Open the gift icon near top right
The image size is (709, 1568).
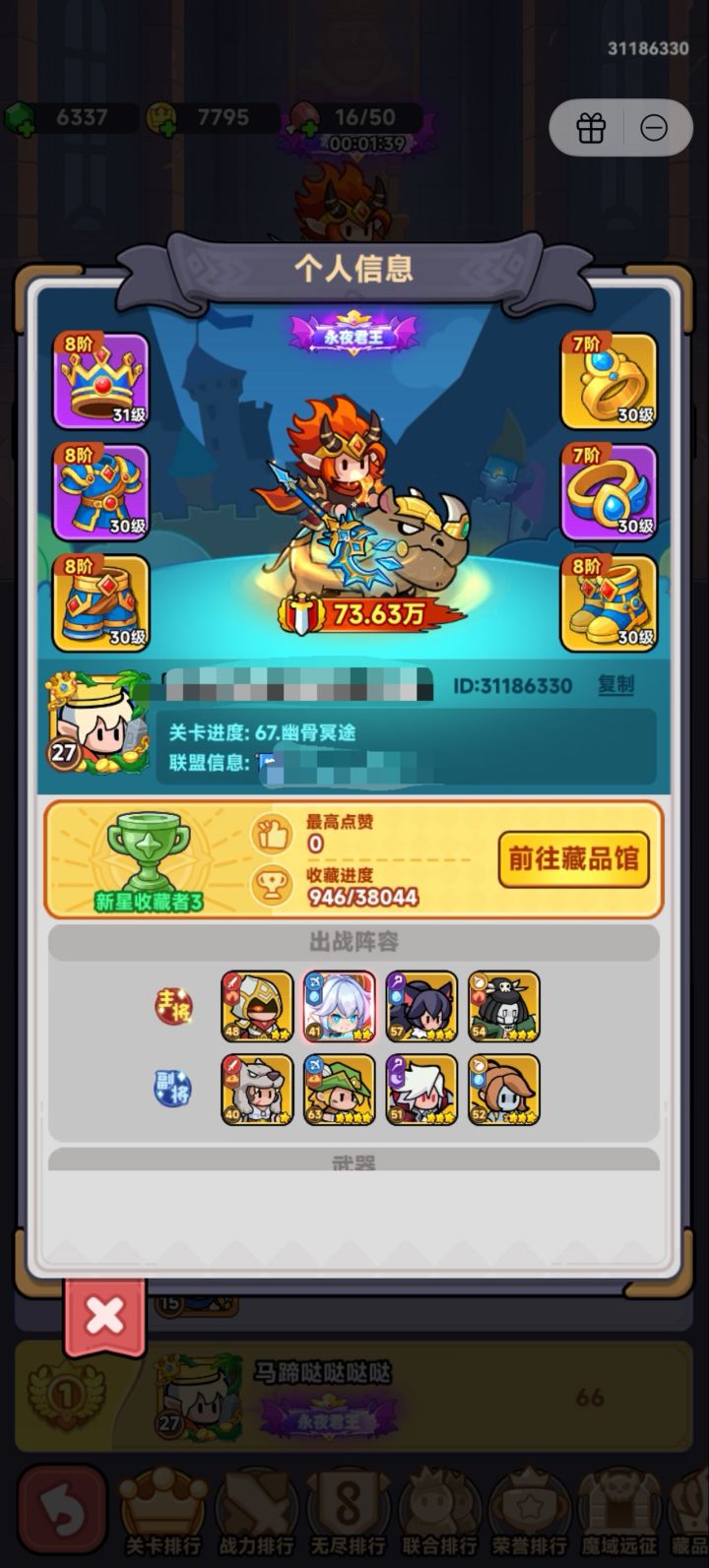tap(591, 128)
